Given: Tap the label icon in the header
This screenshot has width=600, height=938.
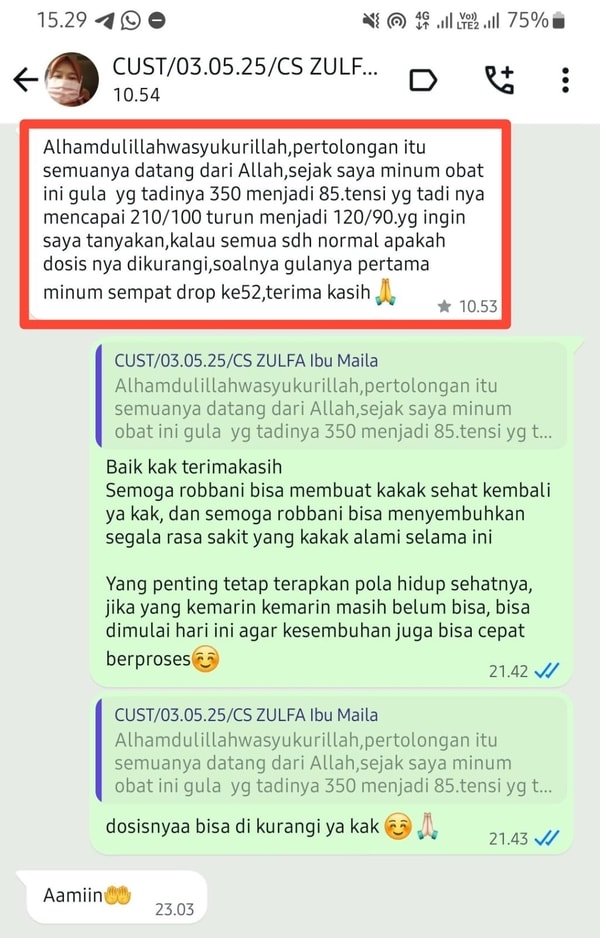Looking at the screenshot, I should point(424,80).
